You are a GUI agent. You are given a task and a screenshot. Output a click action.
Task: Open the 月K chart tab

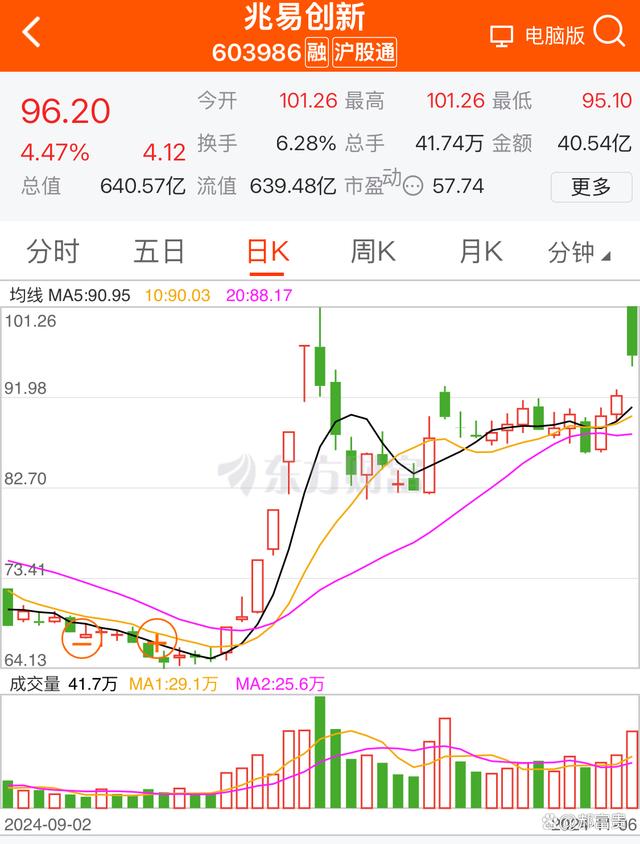tap(480, 252)
